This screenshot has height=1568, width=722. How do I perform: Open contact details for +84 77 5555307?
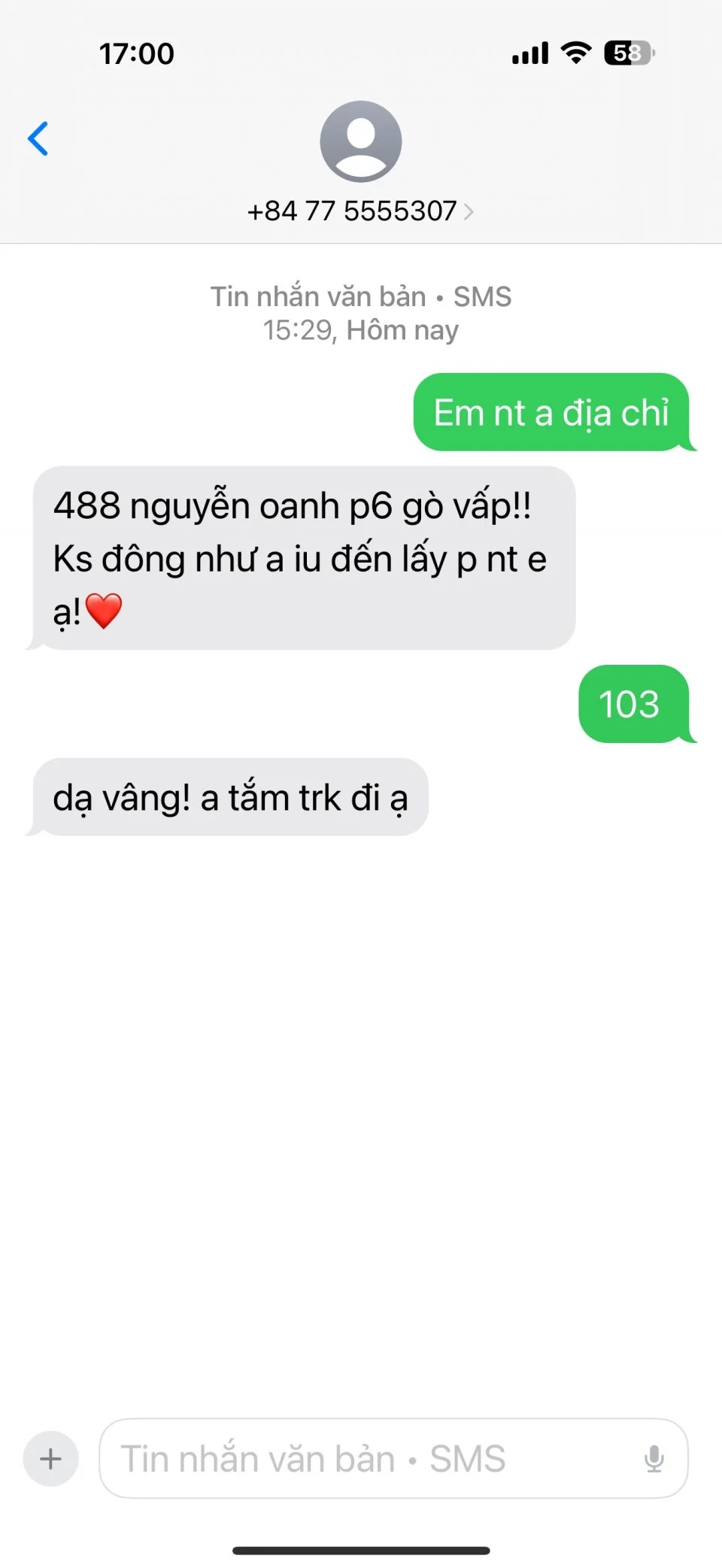click(360, 211)
